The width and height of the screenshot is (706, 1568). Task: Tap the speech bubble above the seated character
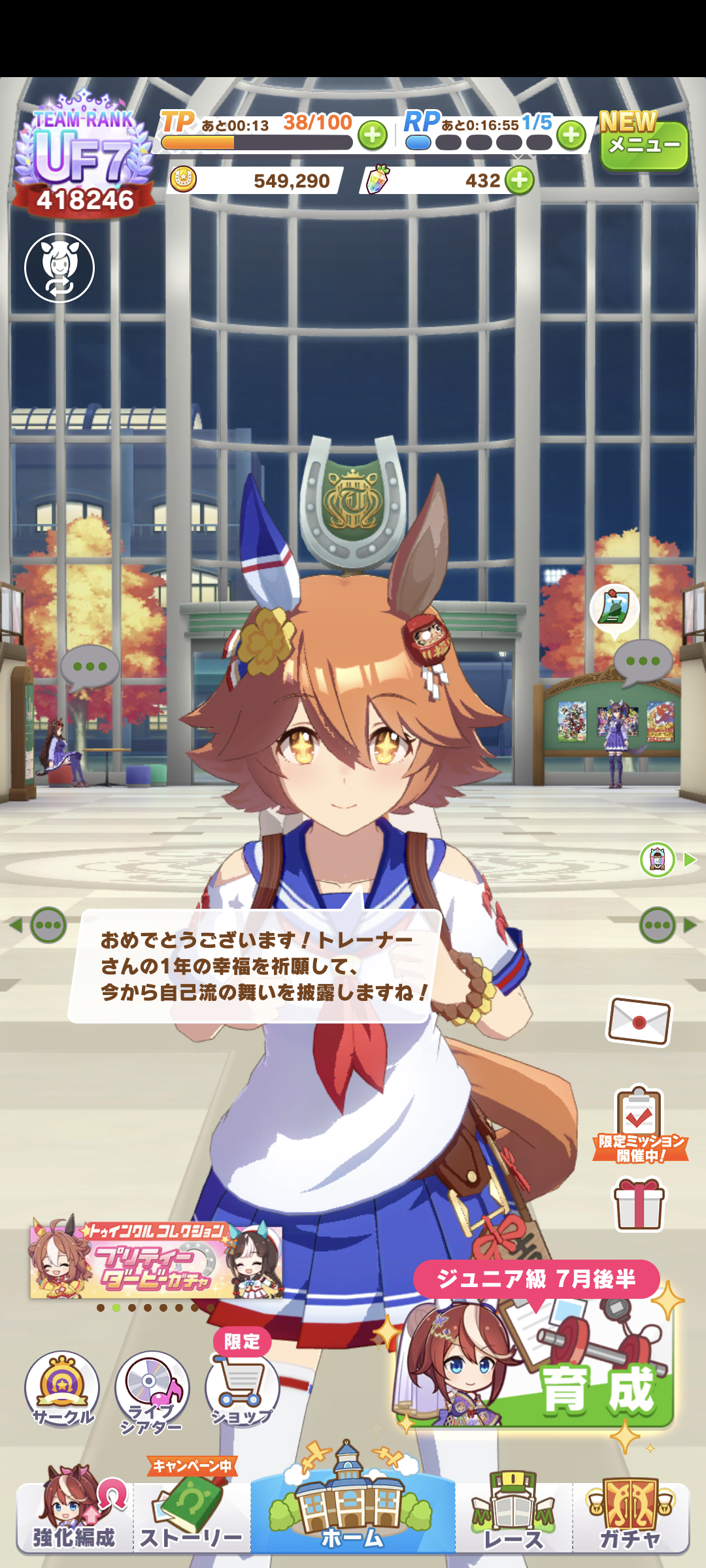90,667
